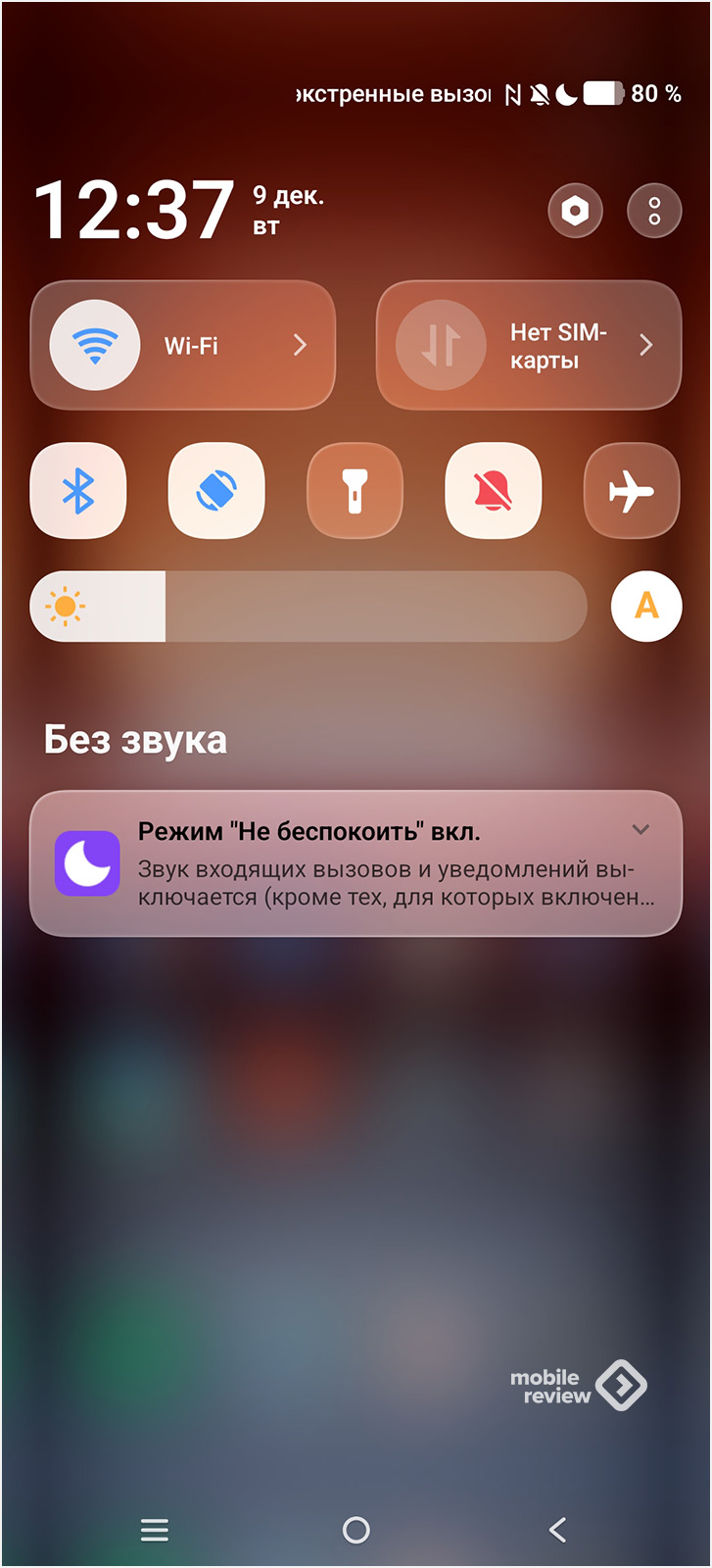Open the "Не беспокоить" notification
Image resolution: width=712 pixels, height=1568 pixels.
coord(372,864)
